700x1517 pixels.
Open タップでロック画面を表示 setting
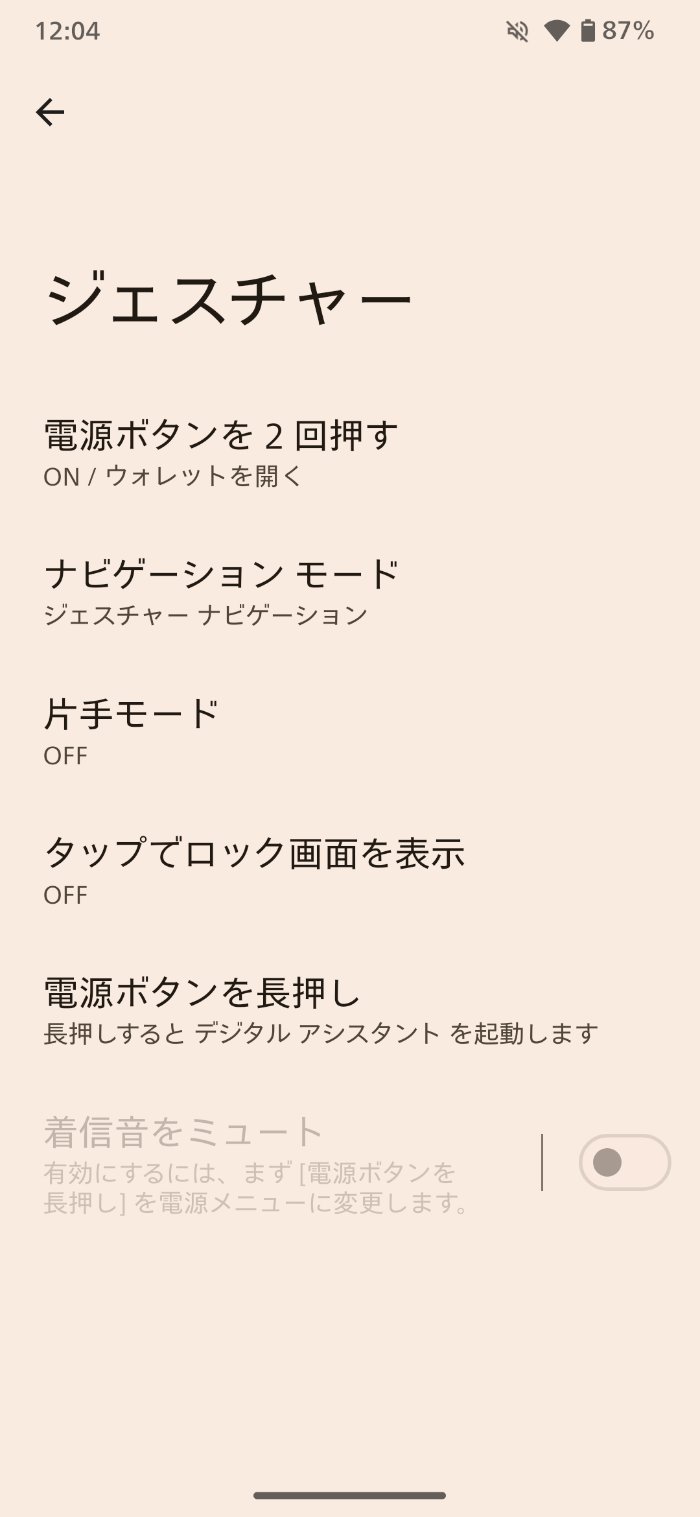tap(254, 871)
